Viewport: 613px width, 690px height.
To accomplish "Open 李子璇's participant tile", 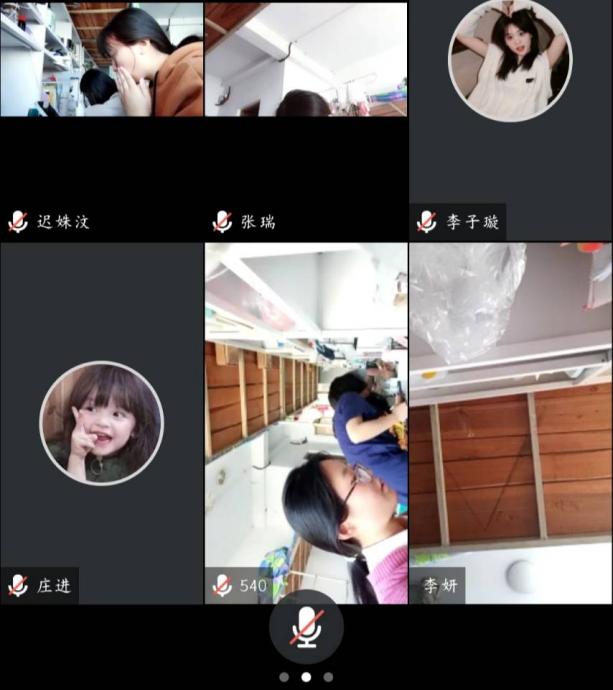I will pos(510,120).
